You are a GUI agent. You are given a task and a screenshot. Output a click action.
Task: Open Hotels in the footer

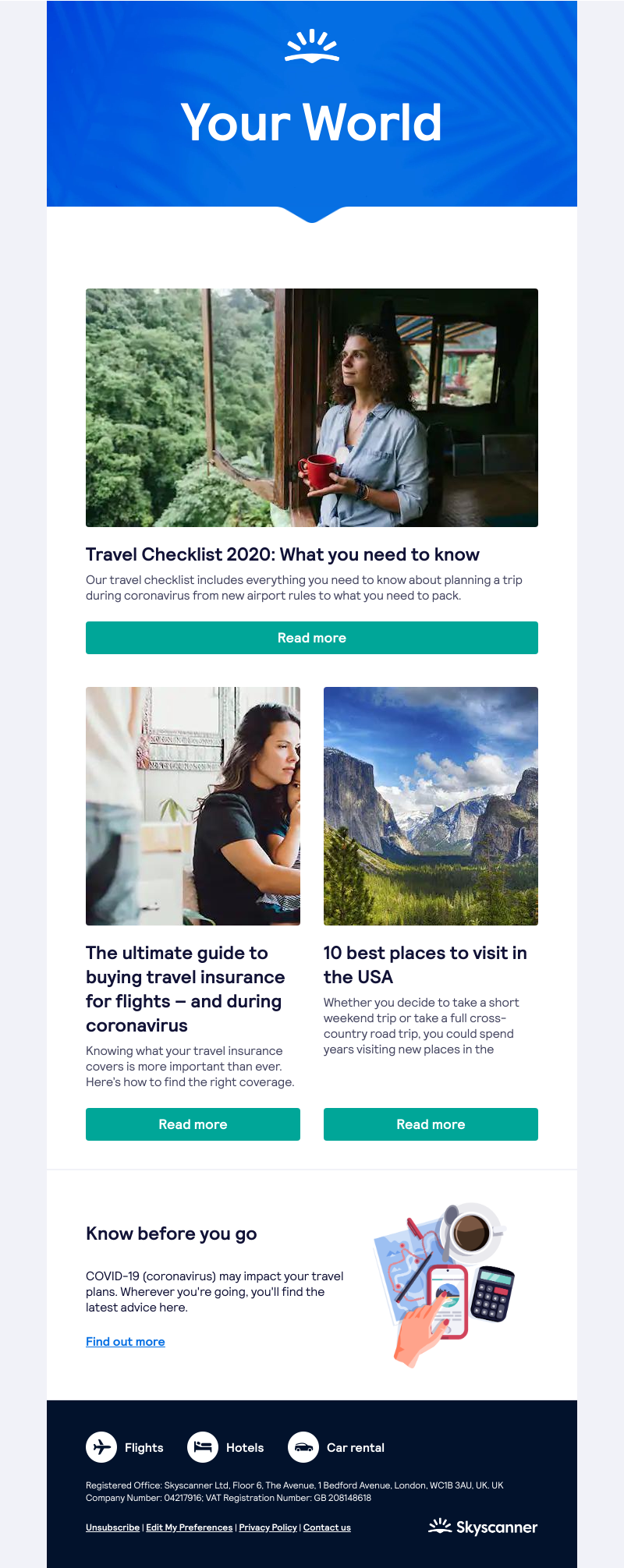point(226,1448)
